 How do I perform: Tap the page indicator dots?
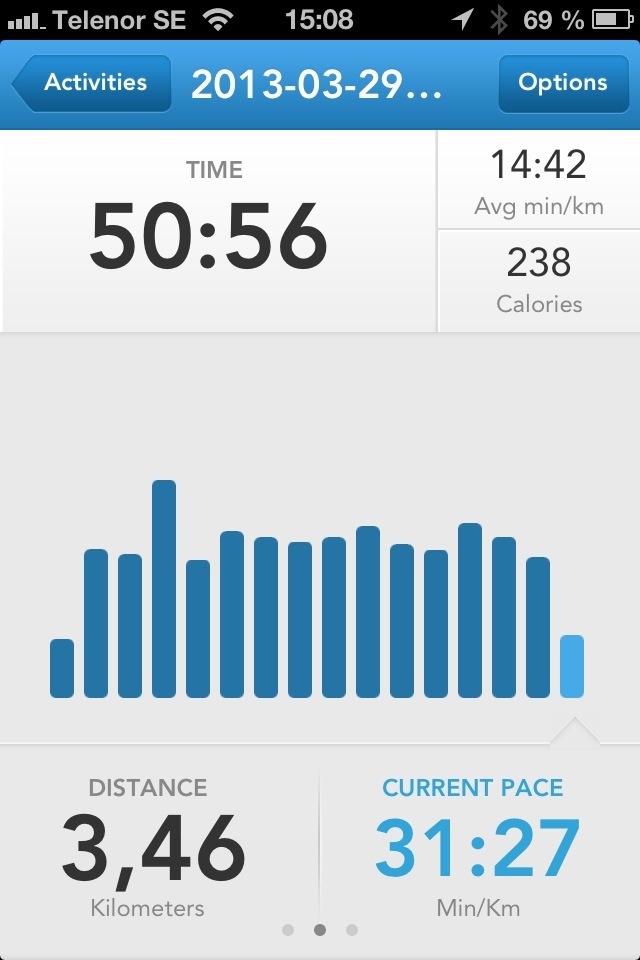(320, 930)
